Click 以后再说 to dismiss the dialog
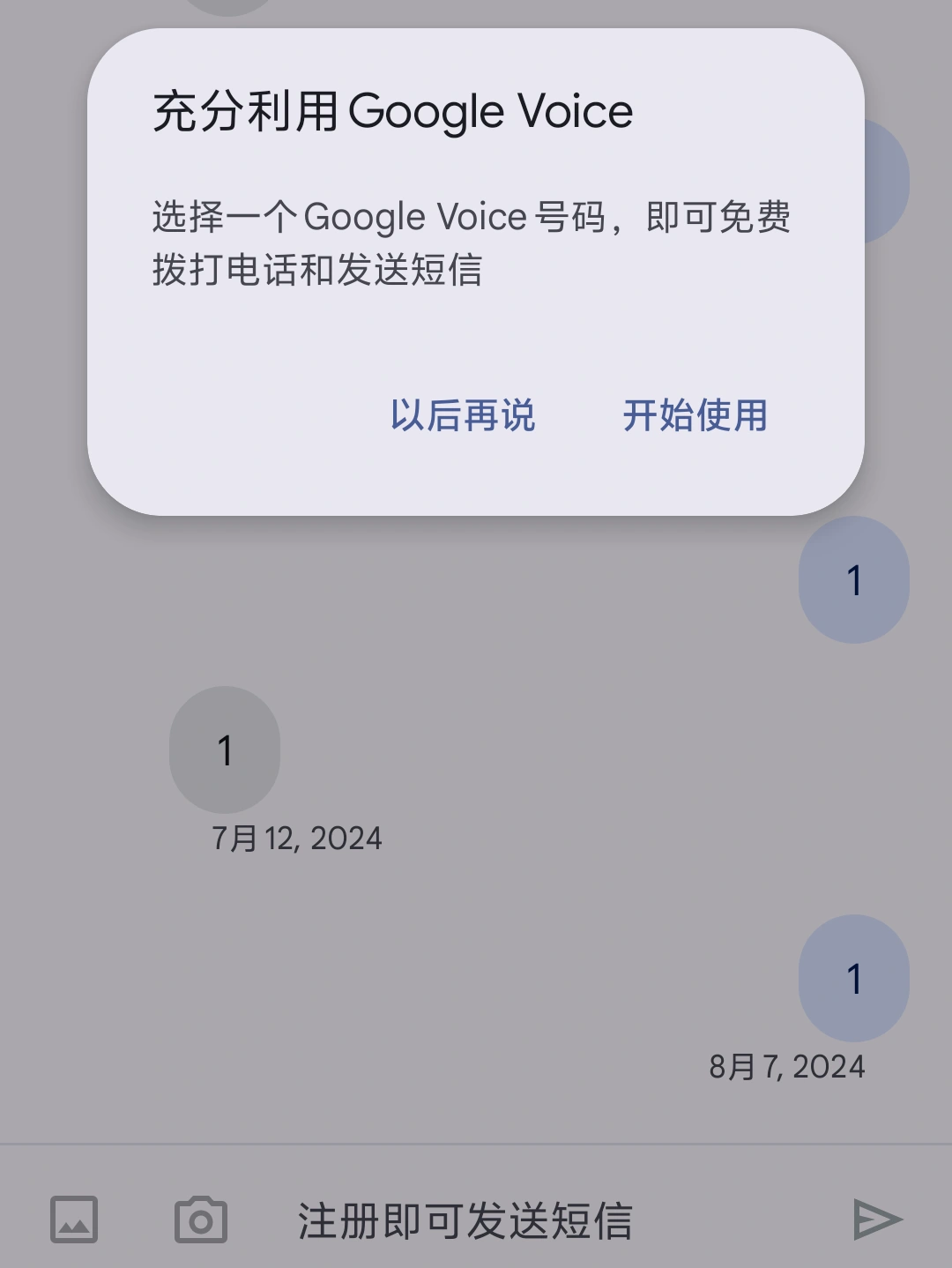This screenshot has width=952, height=1268. (461, 416)
